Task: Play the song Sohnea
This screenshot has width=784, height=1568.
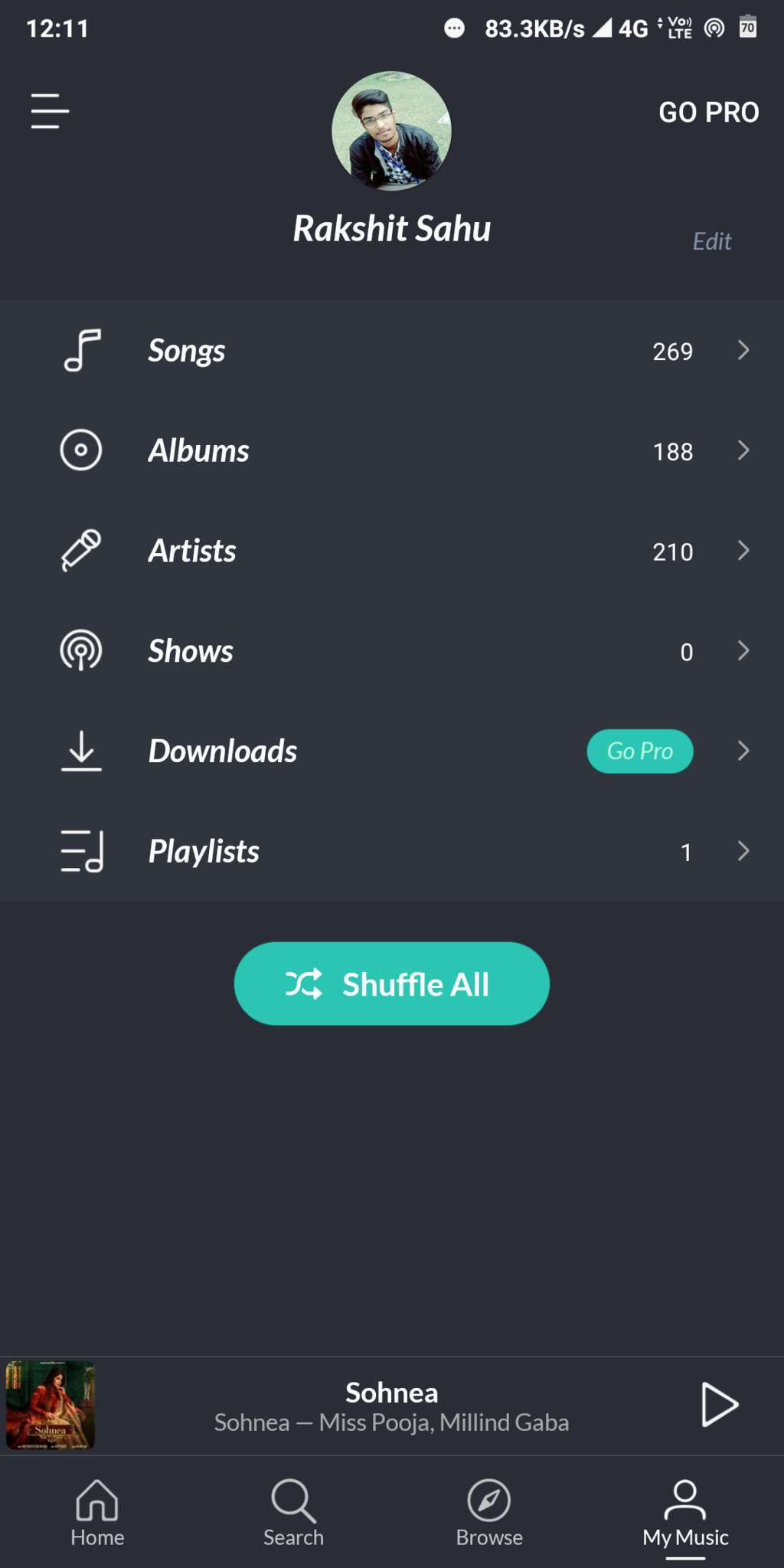Action: tap(719, 1405)
